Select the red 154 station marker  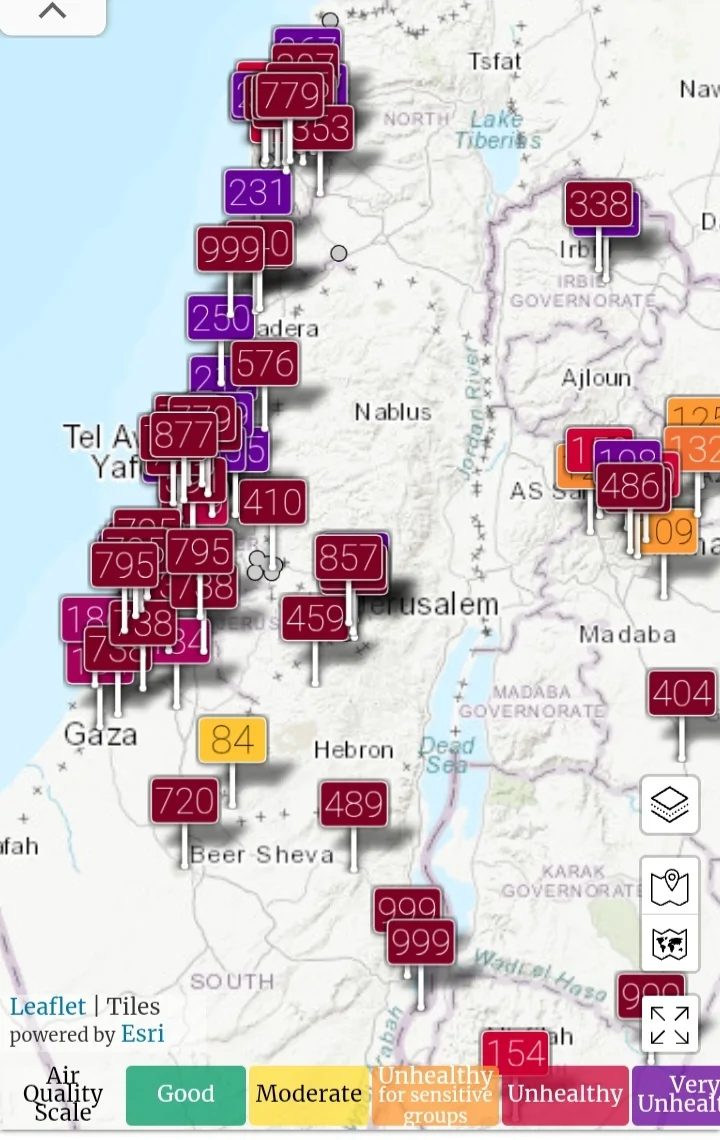tap(516, 1054)
